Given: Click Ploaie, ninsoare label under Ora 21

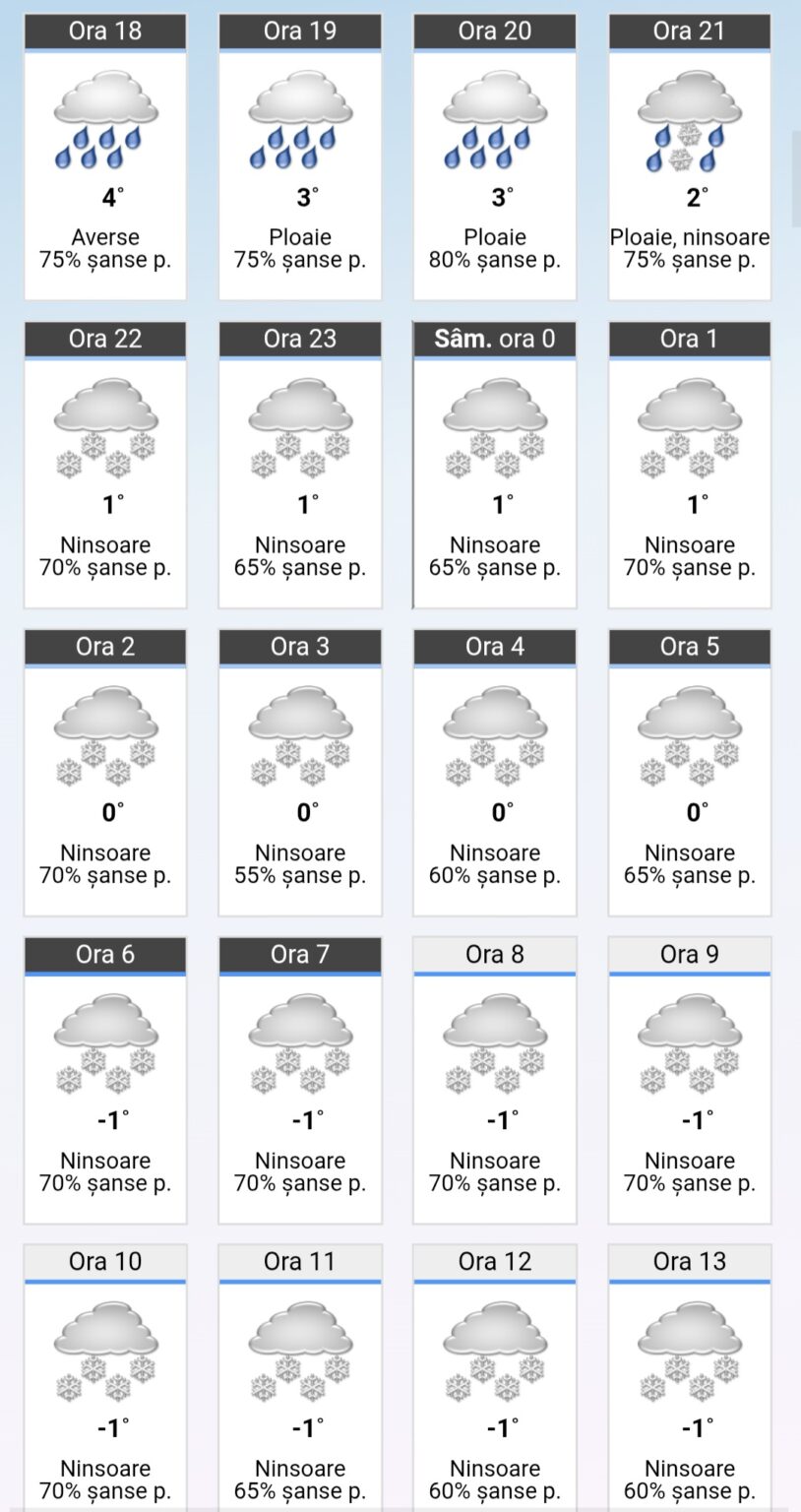Looking at the screenshot, I should [x=689, y=237].
